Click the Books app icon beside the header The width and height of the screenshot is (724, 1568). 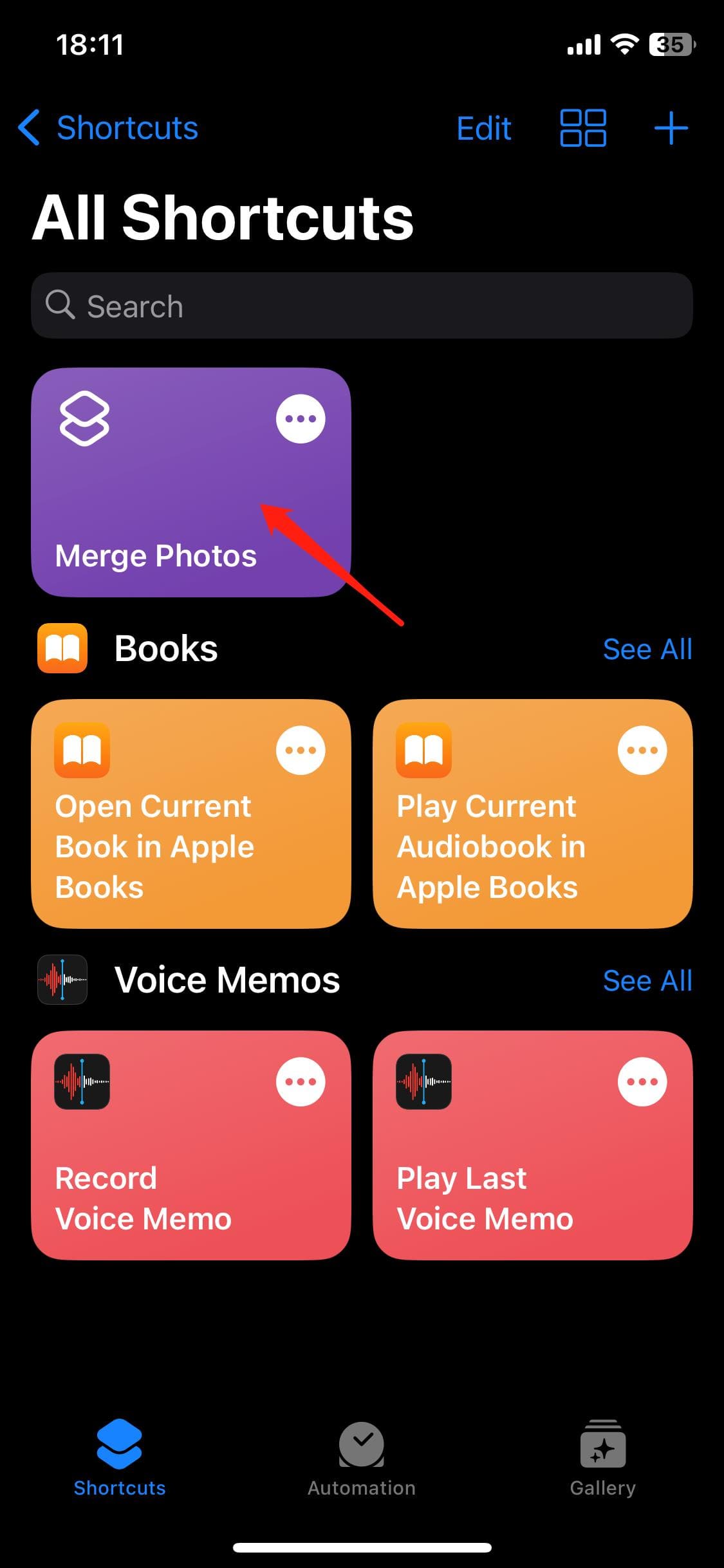(x=62, y=648)
